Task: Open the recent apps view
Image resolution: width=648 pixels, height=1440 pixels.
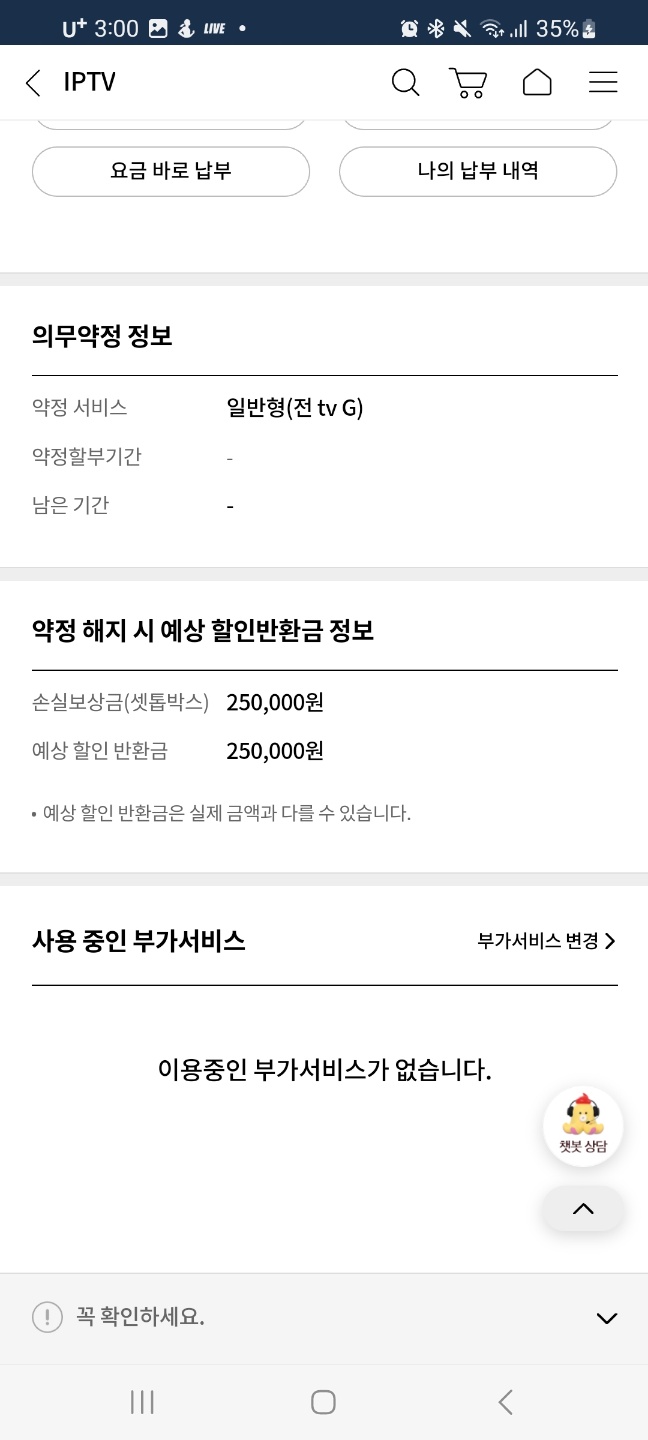Action: point(142,1402)
